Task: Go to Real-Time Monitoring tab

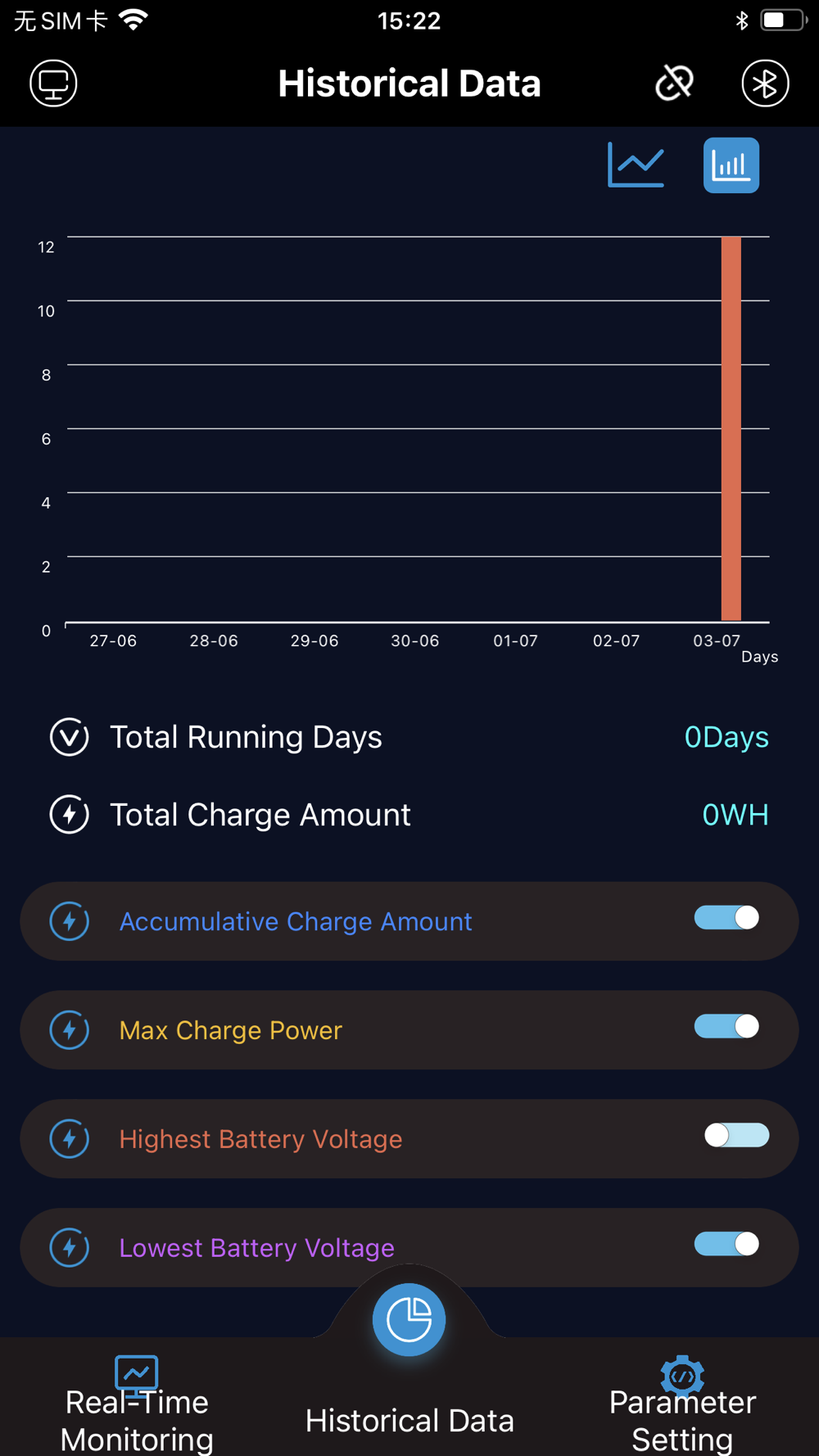Action: (x=137, y=1404)
